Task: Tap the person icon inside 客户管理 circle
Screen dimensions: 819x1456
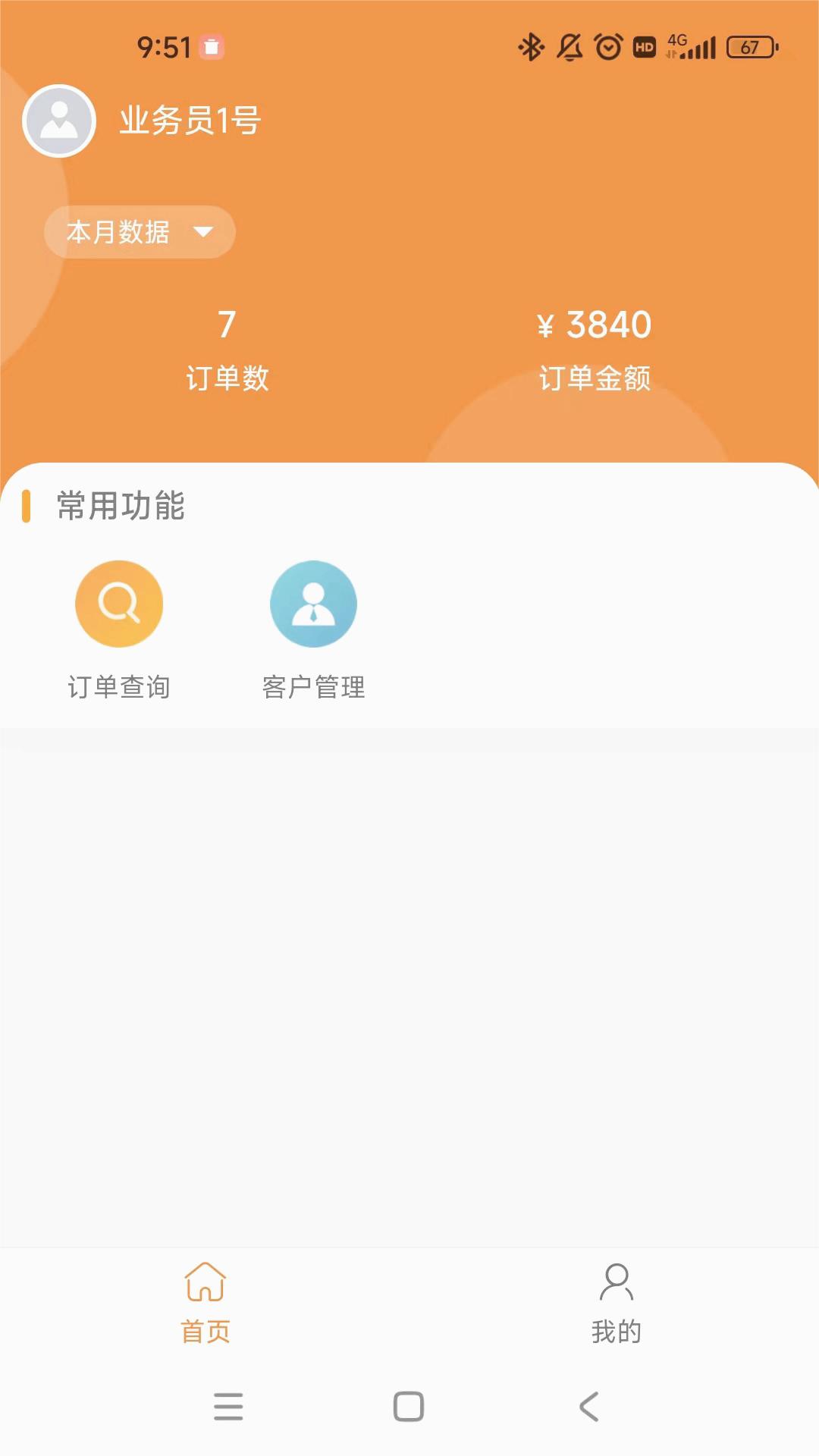Action: (313, 604)
